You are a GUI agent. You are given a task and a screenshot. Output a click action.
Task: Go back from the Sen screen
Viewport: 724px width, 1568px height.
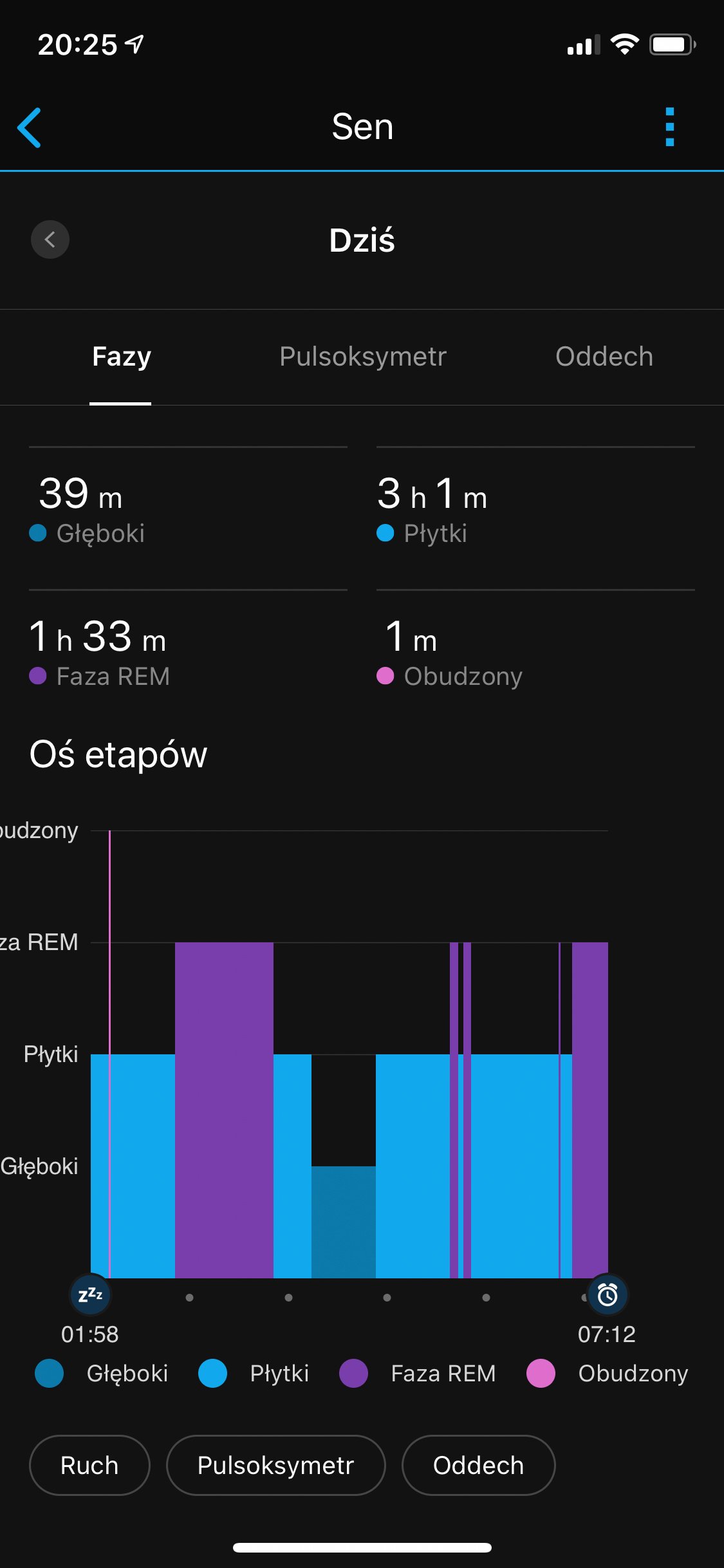(30, 127)
